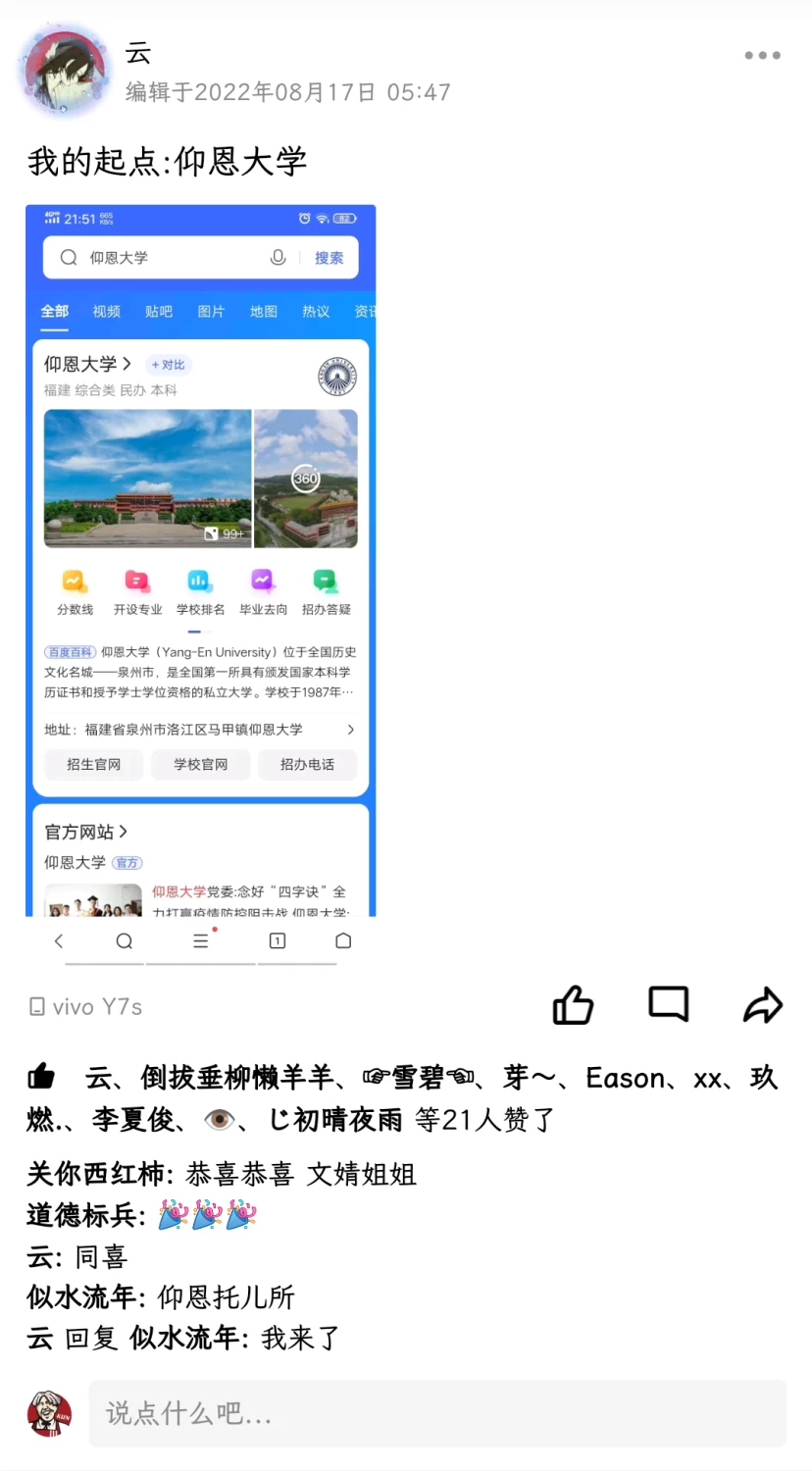Screen dimensions: 812x1471
Task: Select the 分数线 shortcut icon
Action: [x=74, y=583]
